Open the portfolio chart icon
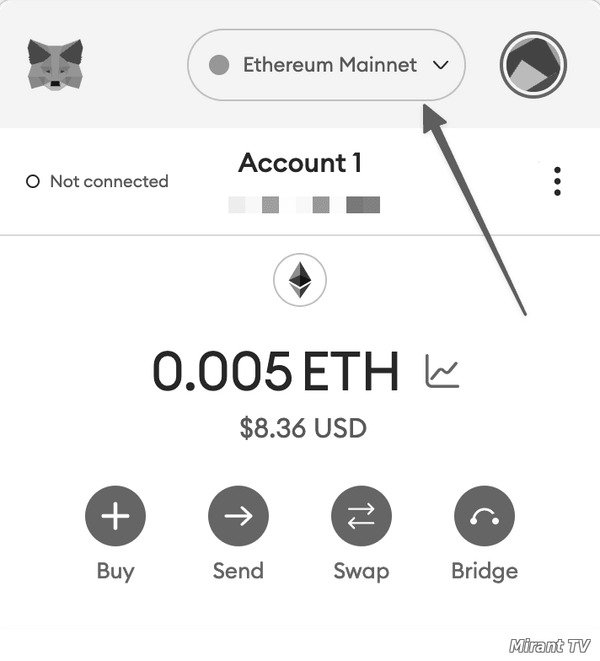Screen dimensions: 600x661 pos(442,371)
